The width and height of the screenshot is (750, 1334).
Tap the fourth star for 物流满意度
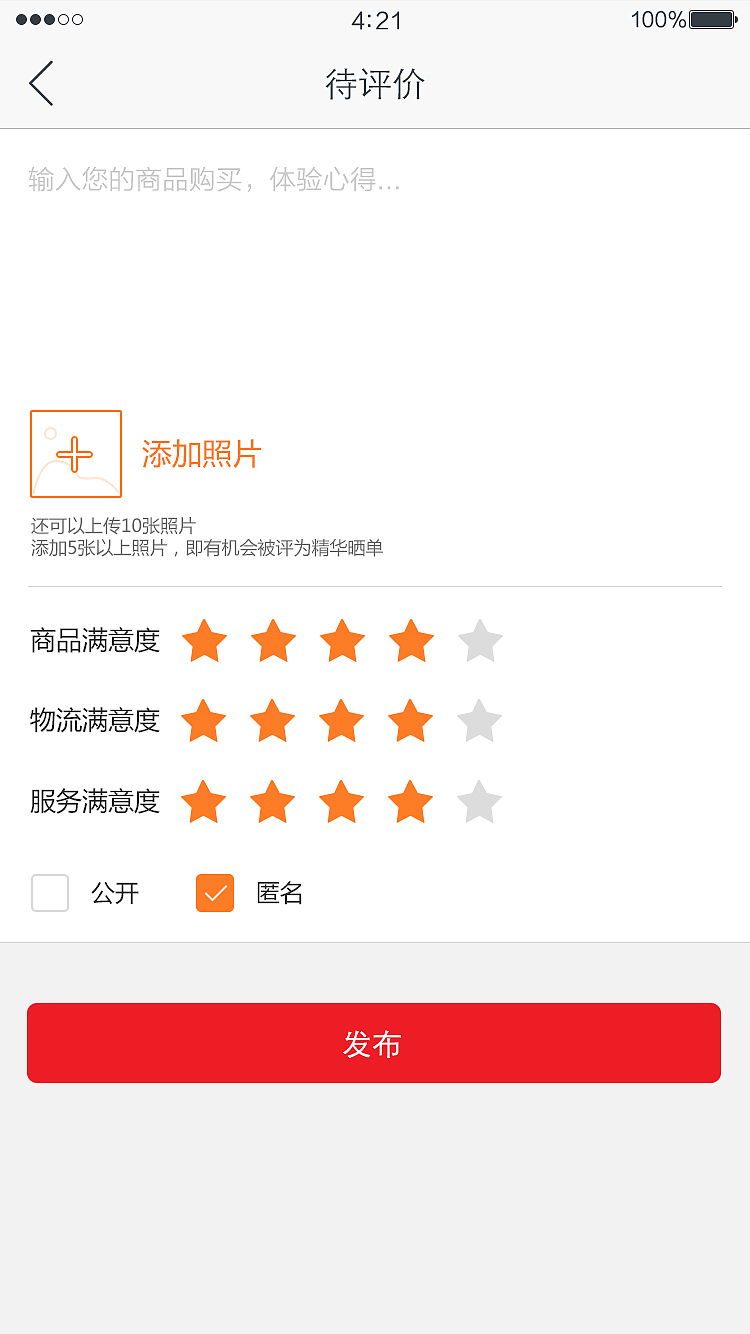[410, 721]
